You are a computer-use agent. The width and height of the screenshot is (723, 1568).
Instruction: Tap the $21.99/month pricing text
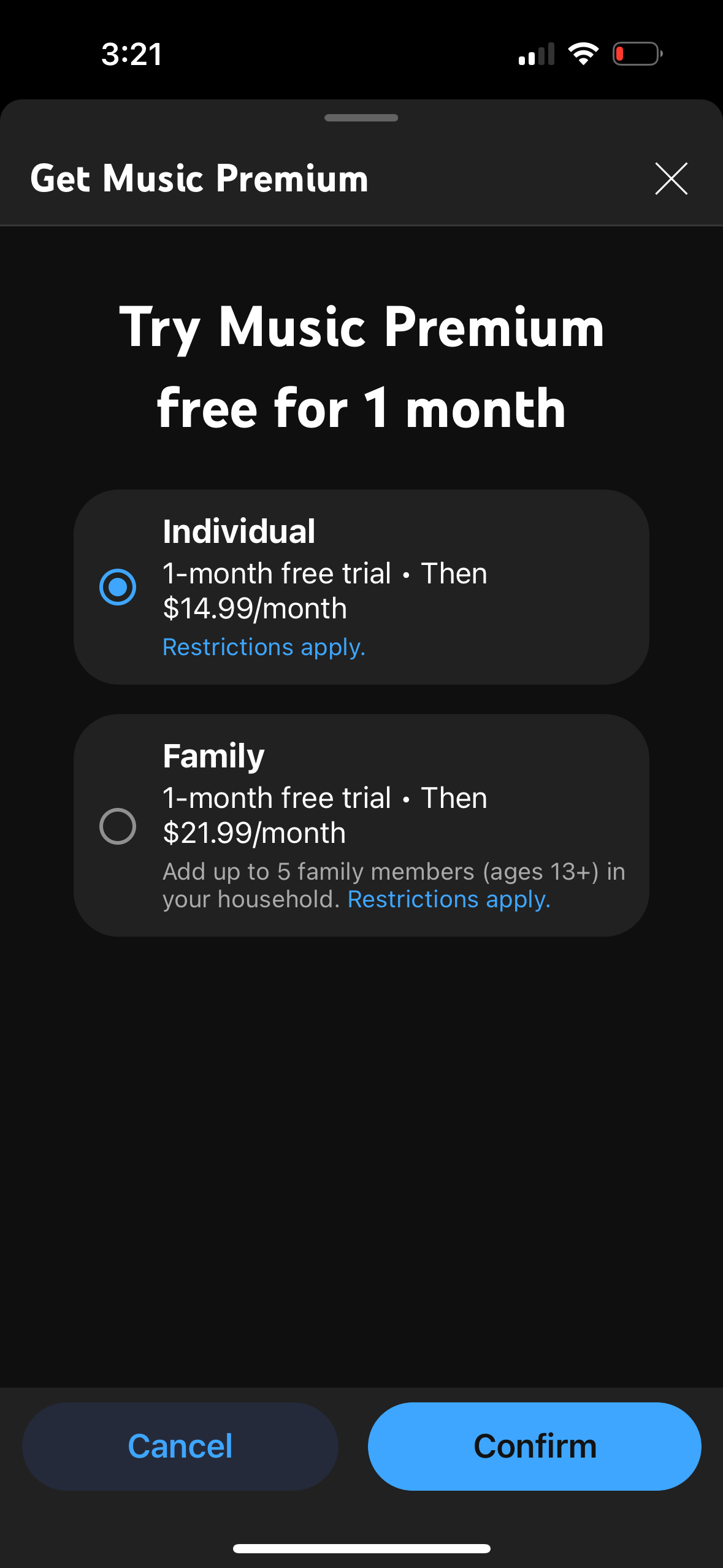click(254, 833)
